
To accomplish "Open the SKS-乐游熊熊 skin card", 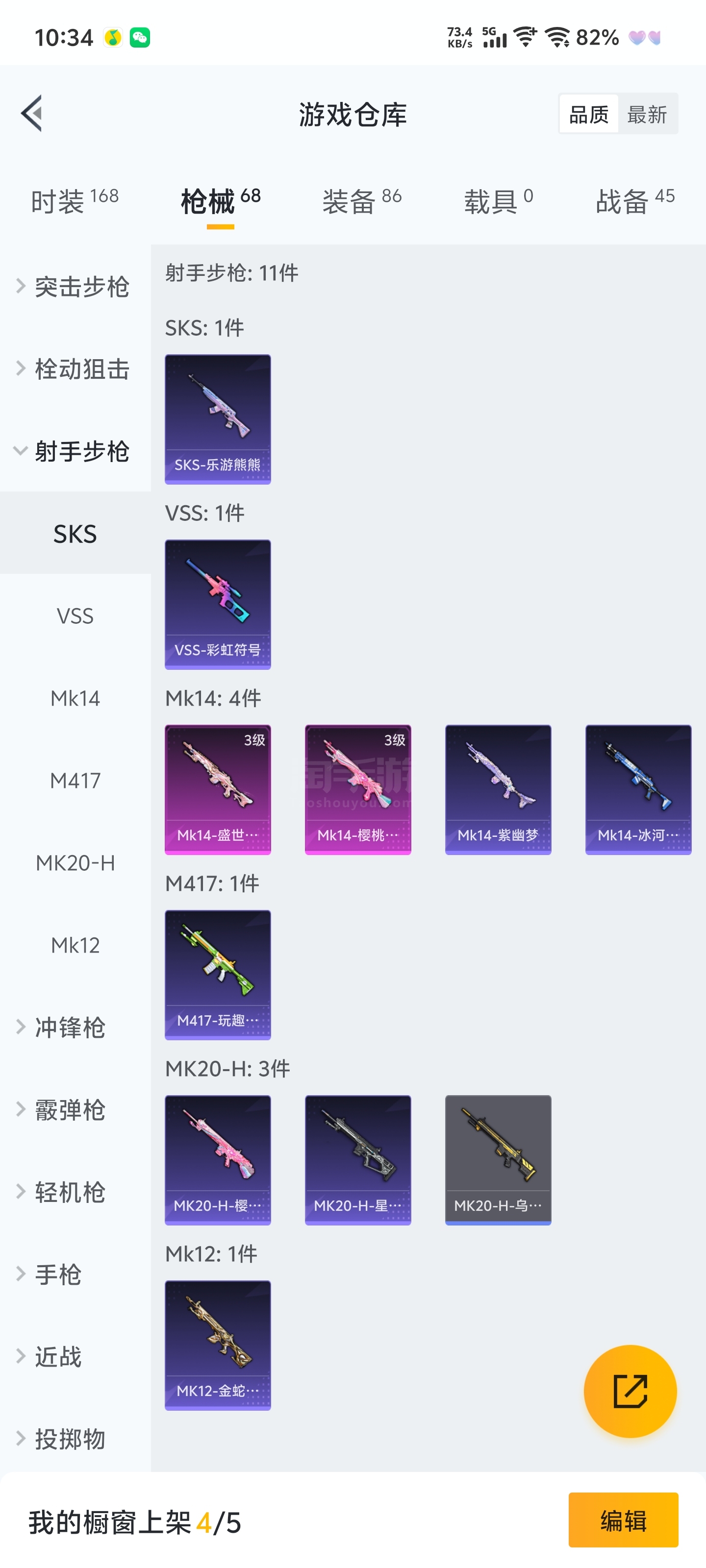I will tap(218, 419).
